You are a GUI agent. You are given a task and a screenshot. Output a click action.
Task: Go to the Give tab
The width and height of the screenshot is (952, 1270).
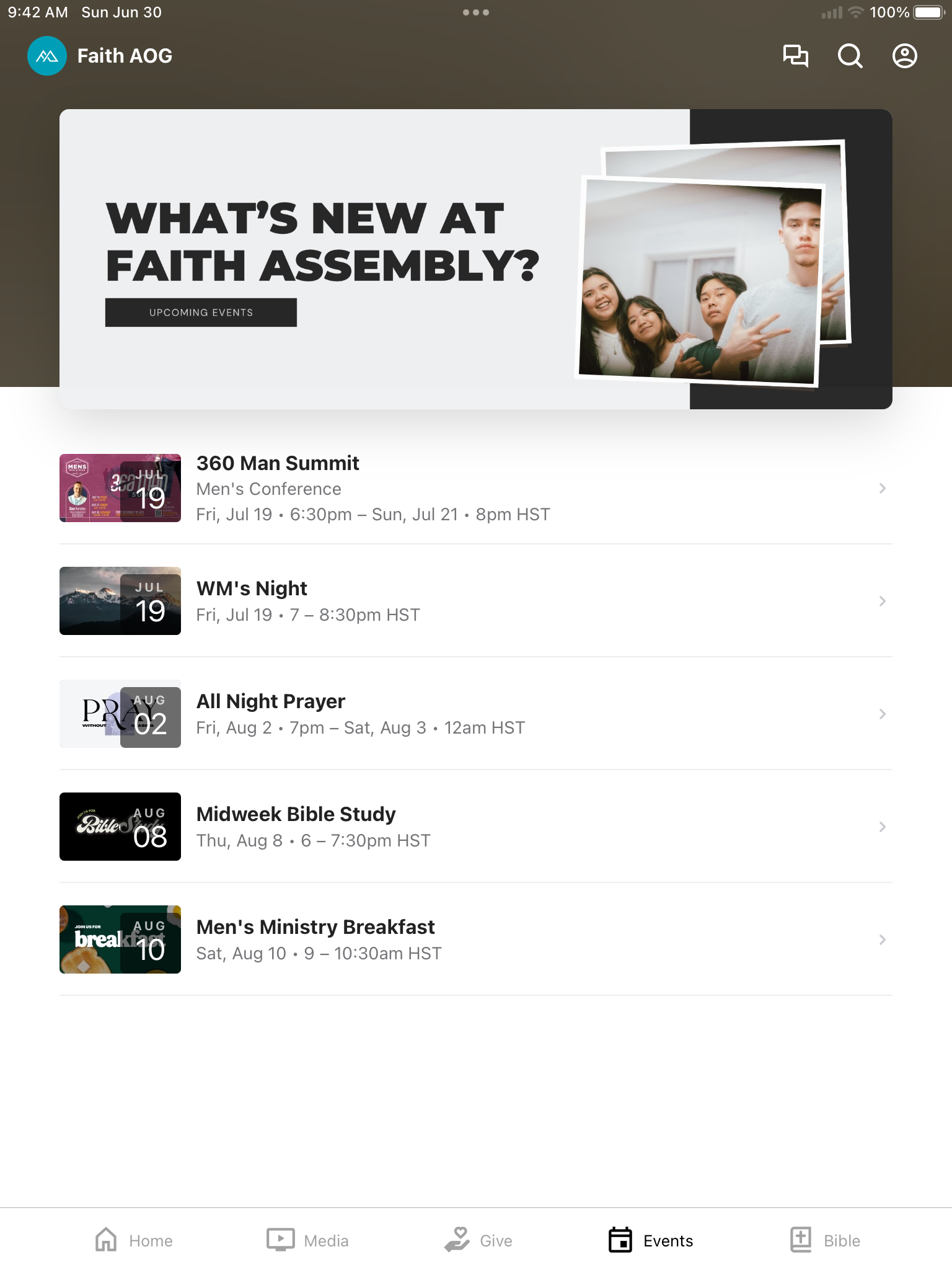click(478, 1240)
